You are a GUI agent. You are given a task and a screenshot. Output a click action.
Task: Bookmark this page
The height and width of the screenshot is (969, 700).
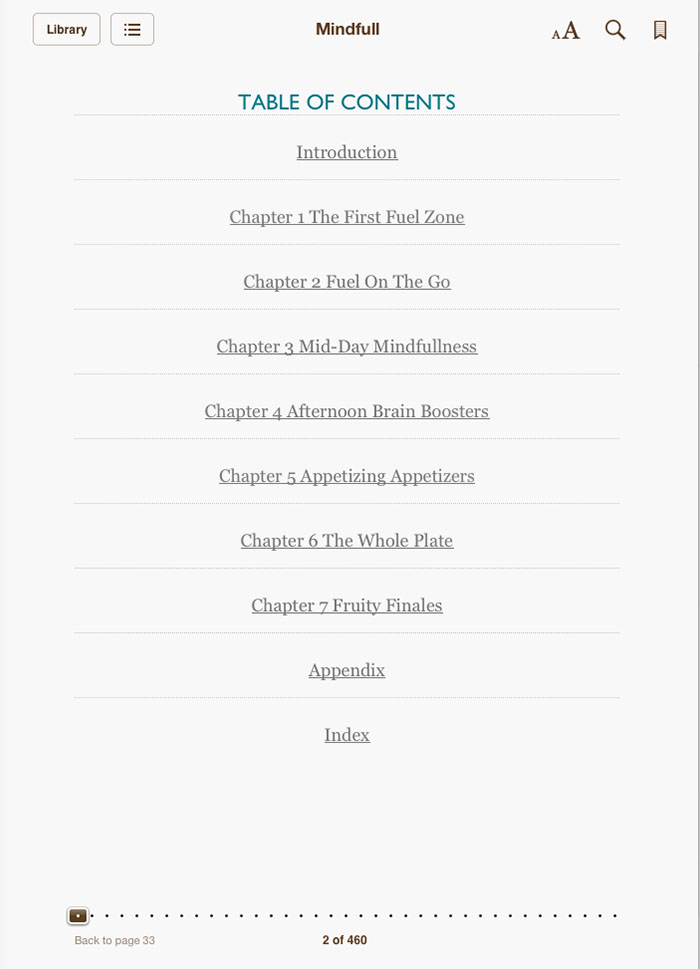coord(660,30)
